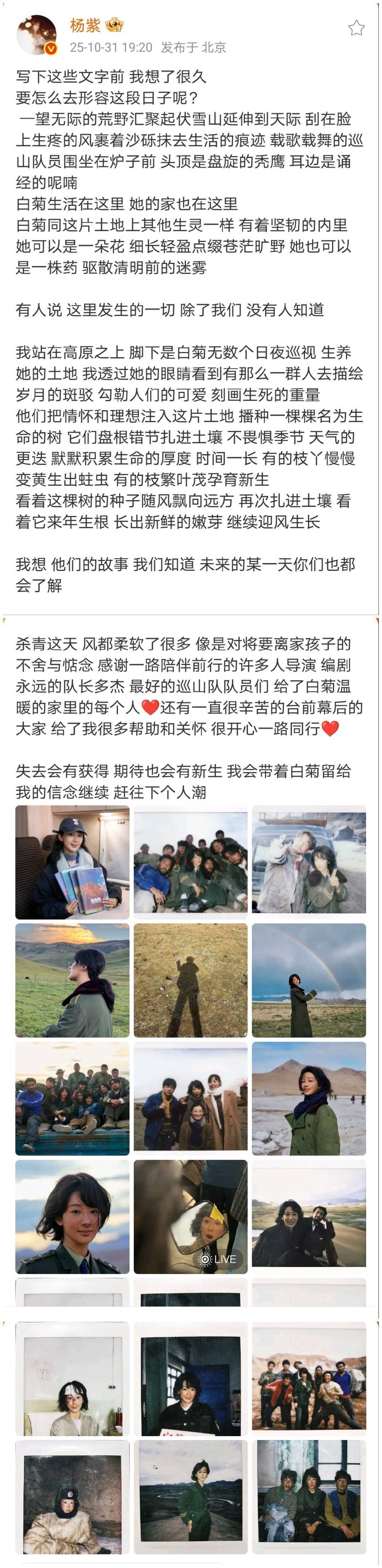View group photo on the blue truck
382x1568 pixels.
[73, 1098]
